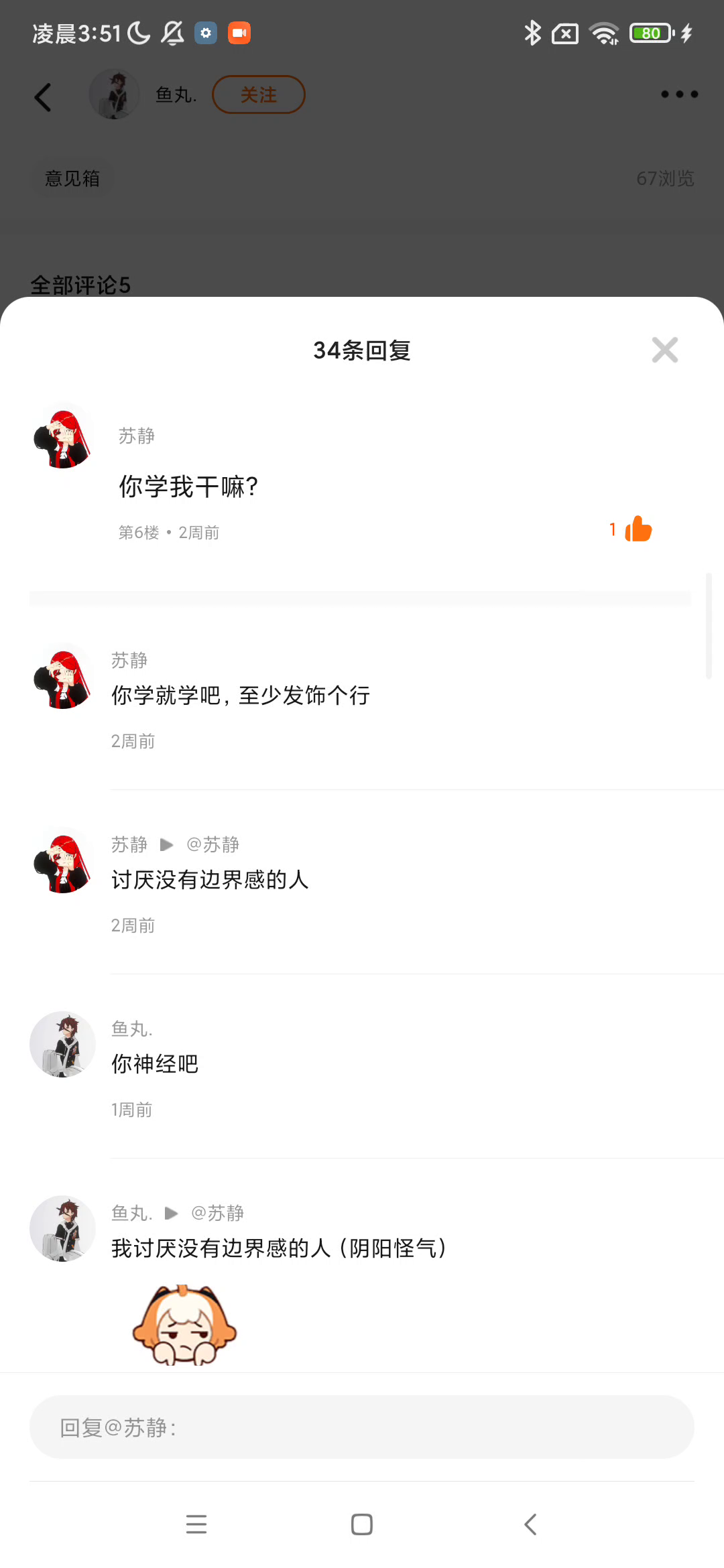724x1568 pixels.
Task: Open the @苏静 mention in 鱼丸.'s reply
Action: click(x=218, y=1213)
